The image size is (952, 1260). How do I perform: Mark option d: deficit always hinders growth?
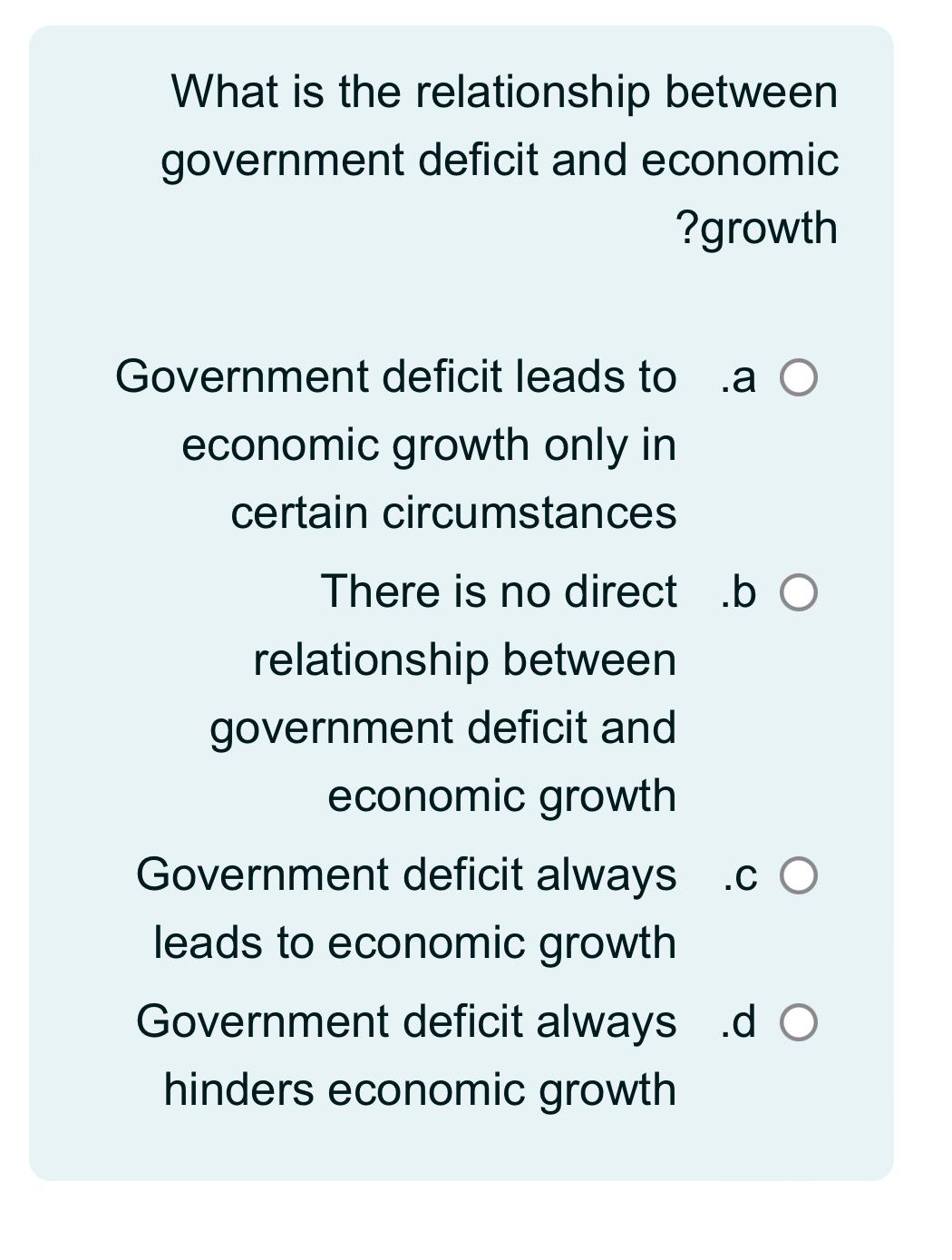pos(799,1022)
